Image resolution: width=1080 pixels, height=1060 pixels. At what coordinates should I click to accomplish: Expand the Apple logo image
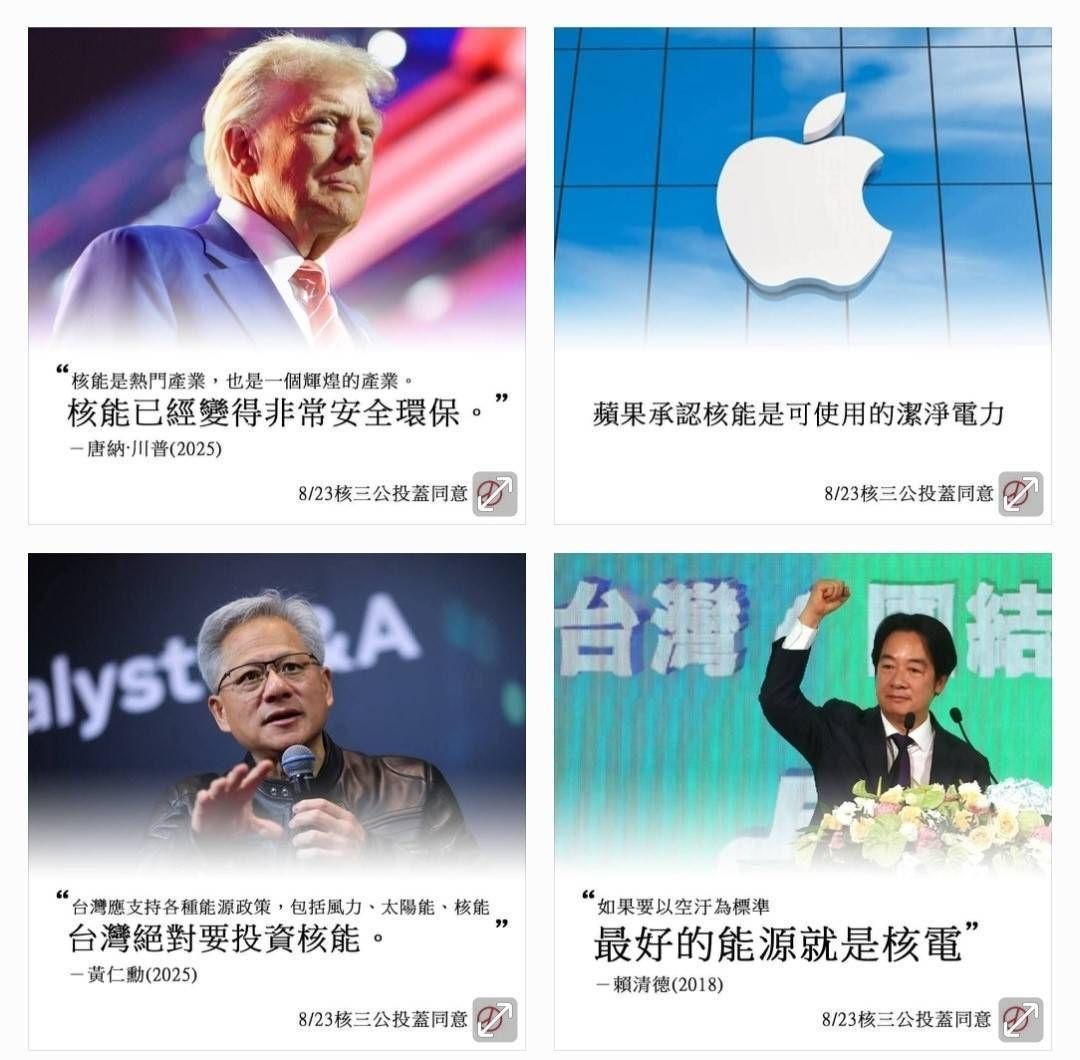click(1021, 494)
